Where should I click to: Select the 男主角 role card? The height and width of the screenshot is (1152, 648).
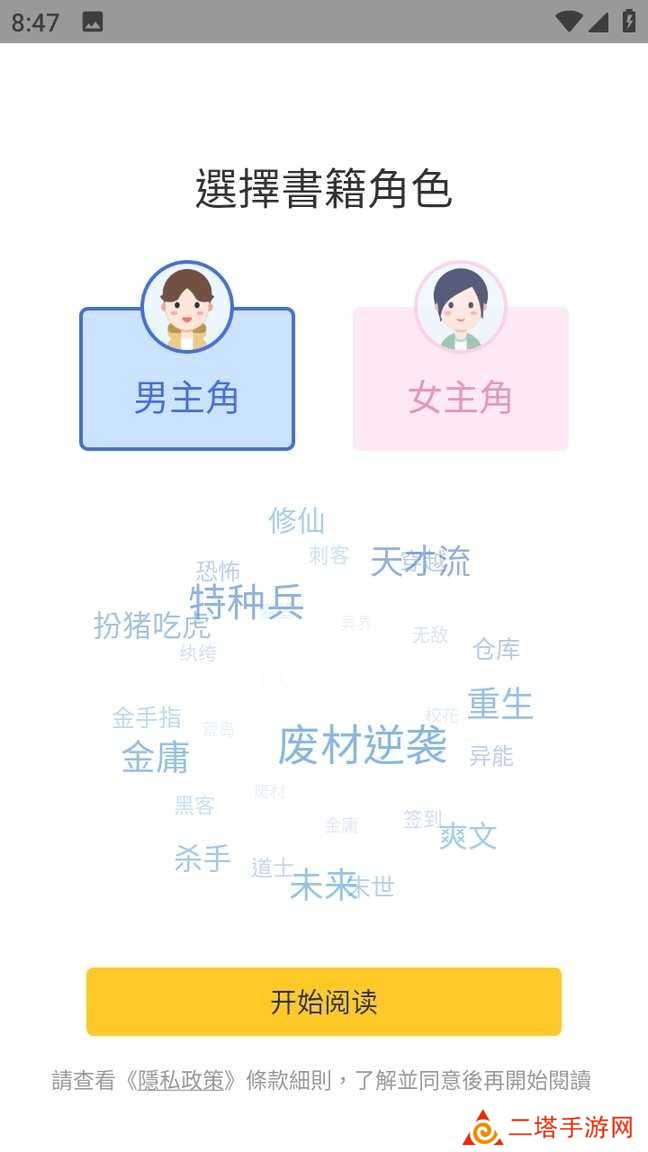pyautogui.click(x=187, y=380)
